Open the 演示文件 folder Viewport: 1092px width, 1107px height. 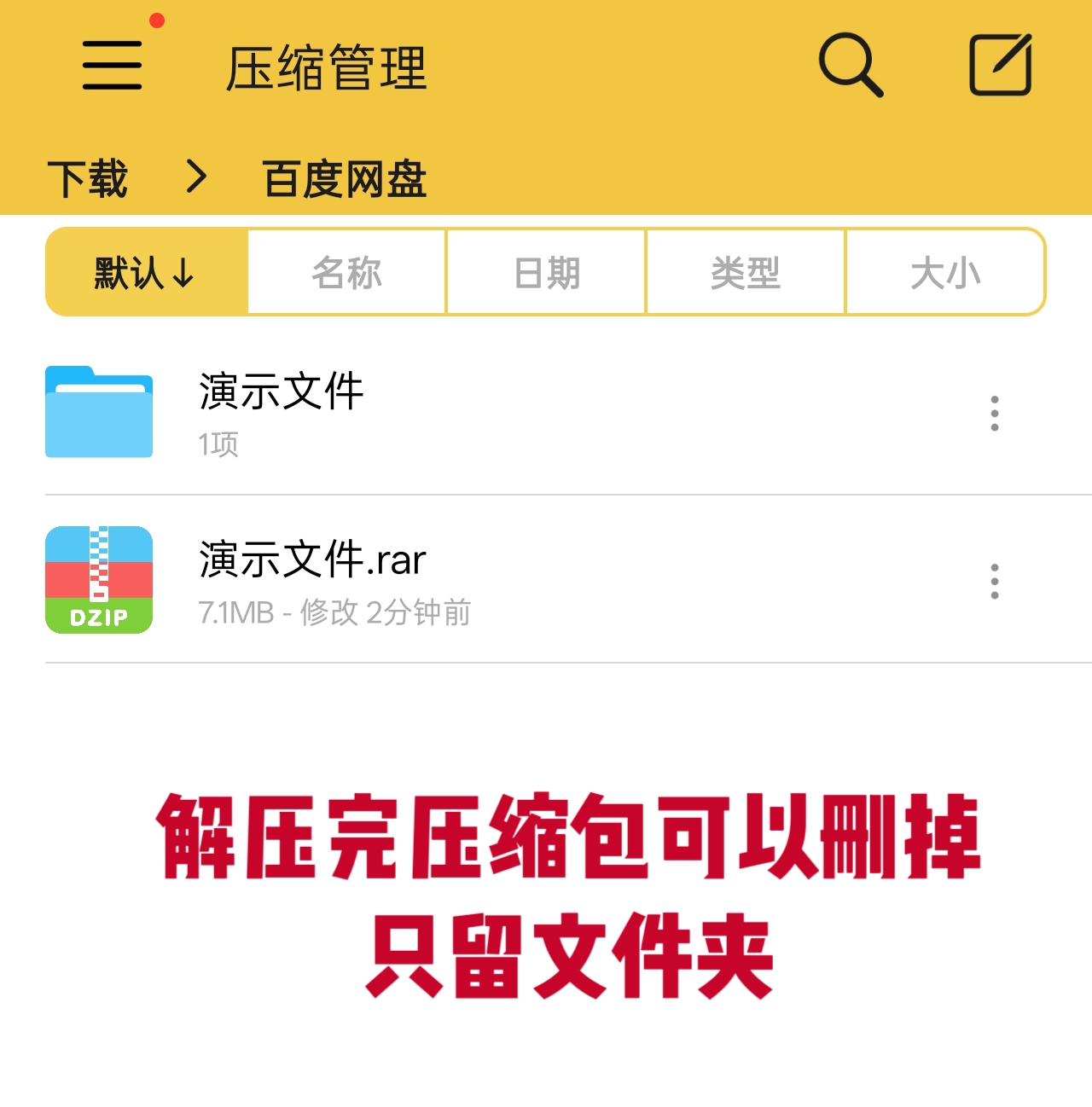coord(282,413)
